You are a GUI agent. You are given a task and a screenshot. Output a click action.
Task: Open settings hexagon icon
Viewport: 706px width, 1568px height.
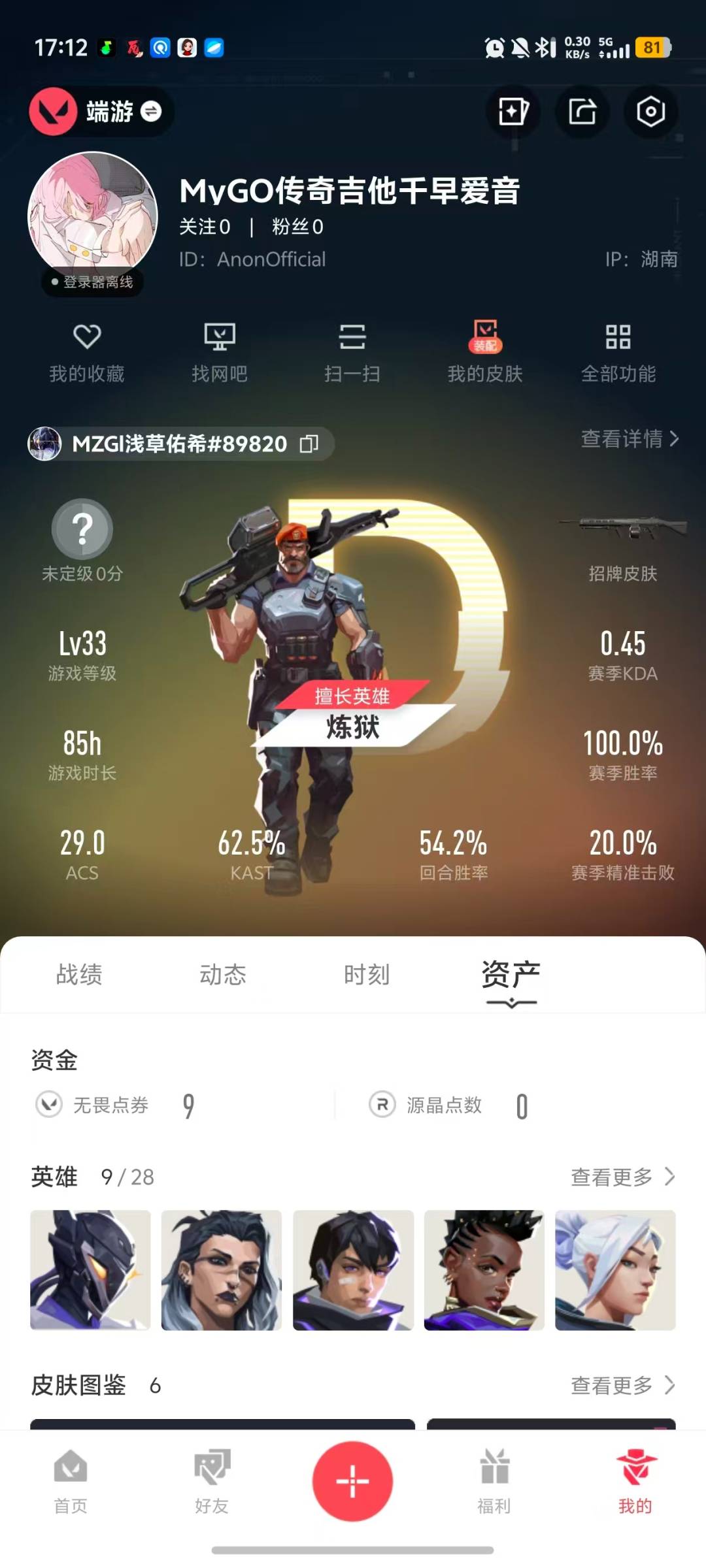[650, 112]
